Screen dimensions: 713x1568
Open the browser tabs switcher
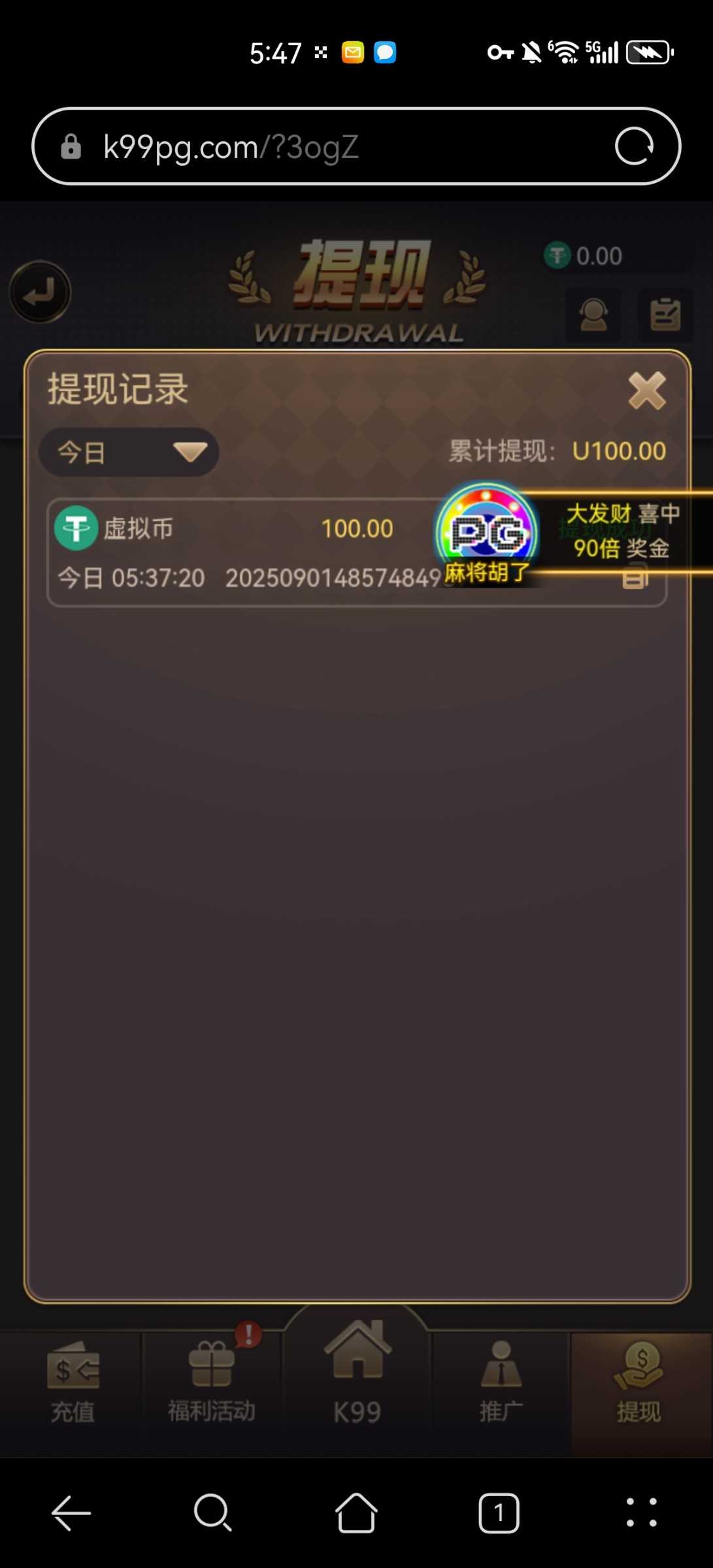point(499,1512)
